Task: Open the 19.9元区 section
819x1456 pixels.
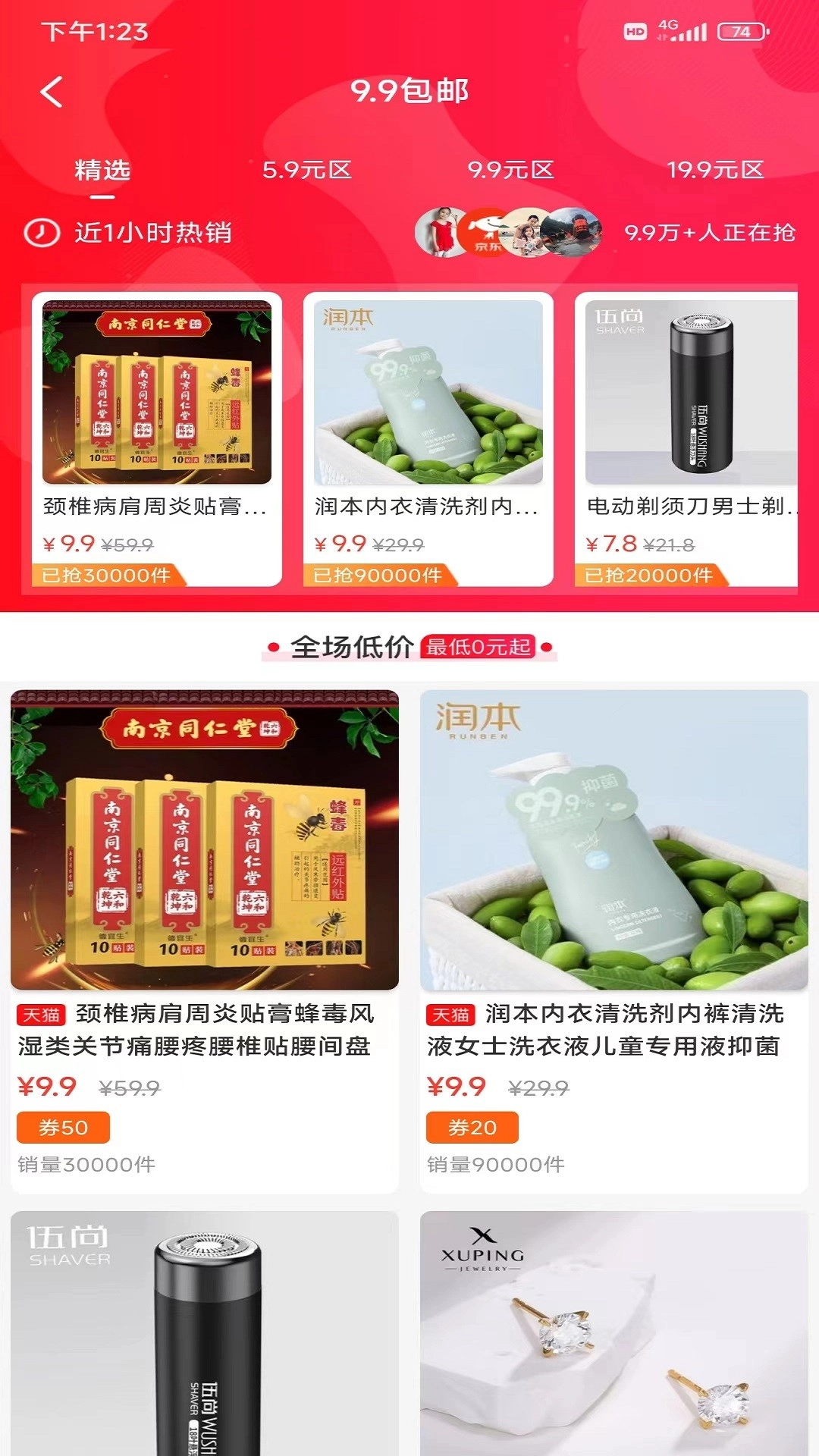Action: point(717,171)
